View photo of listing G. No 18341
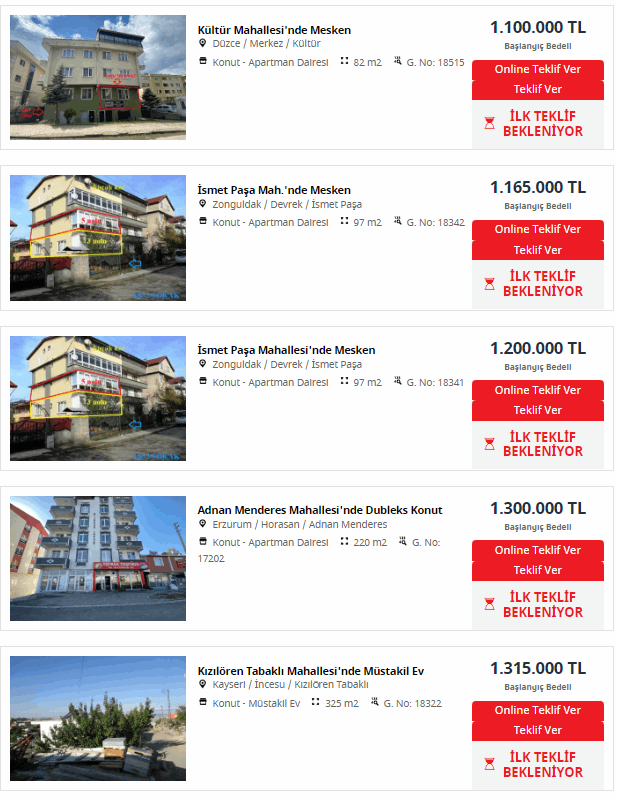This screenshot has width=617, height=798. (x=98, y=398)
